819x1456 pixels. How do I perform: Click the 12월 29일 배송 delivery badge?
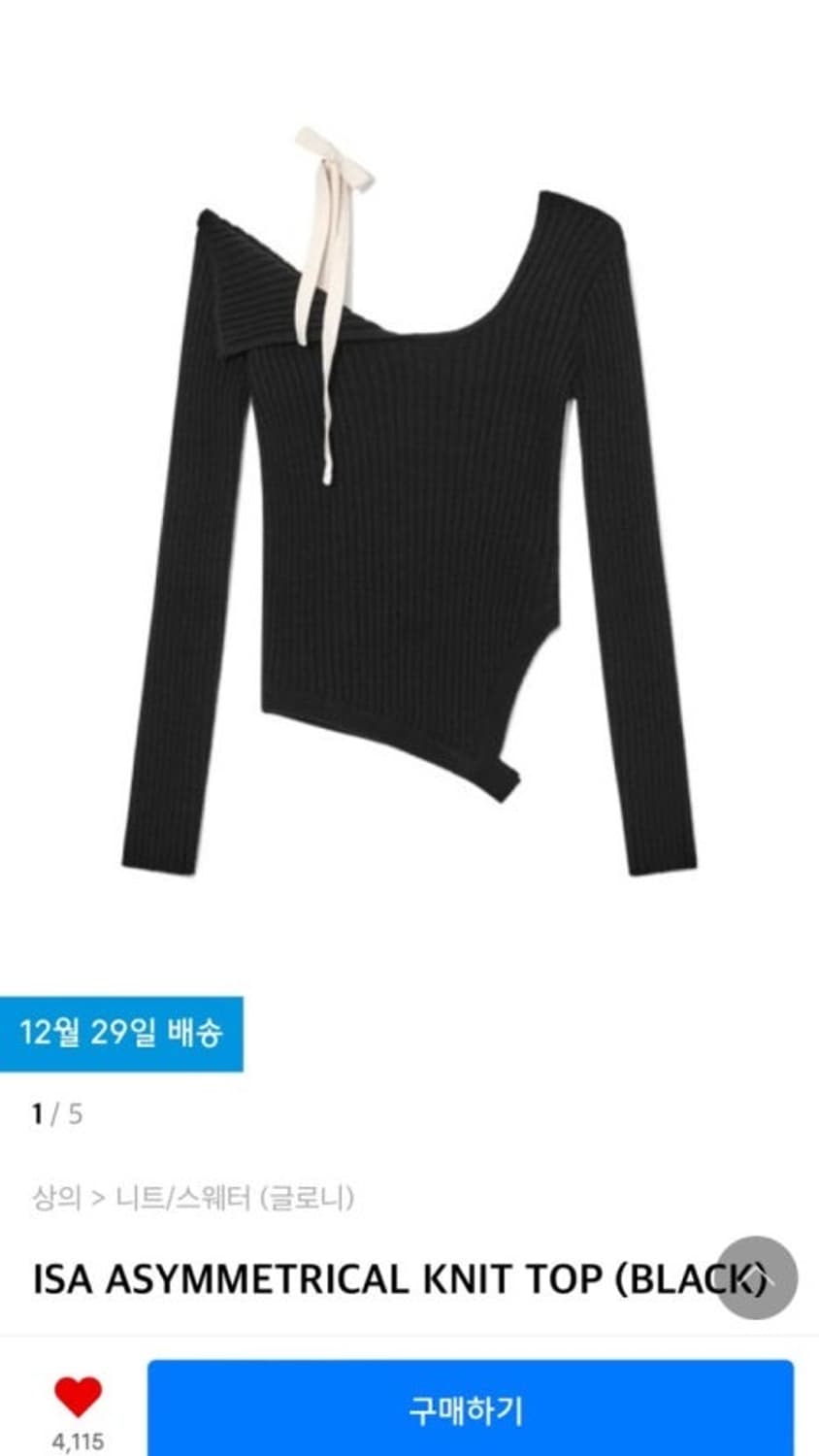124,1036
